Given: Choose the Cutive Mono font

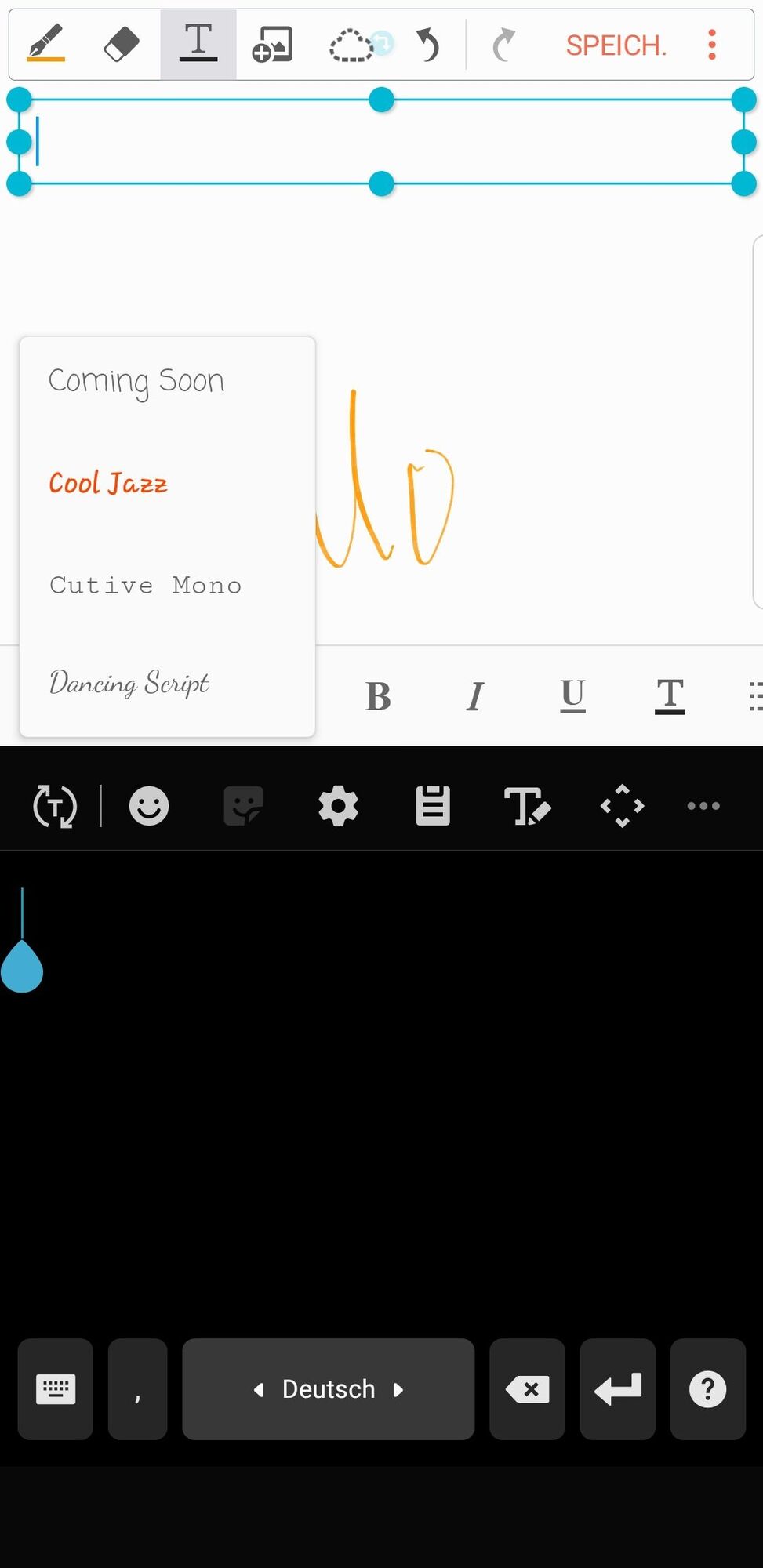Looking at the screenshot, I should coord(146,586).
